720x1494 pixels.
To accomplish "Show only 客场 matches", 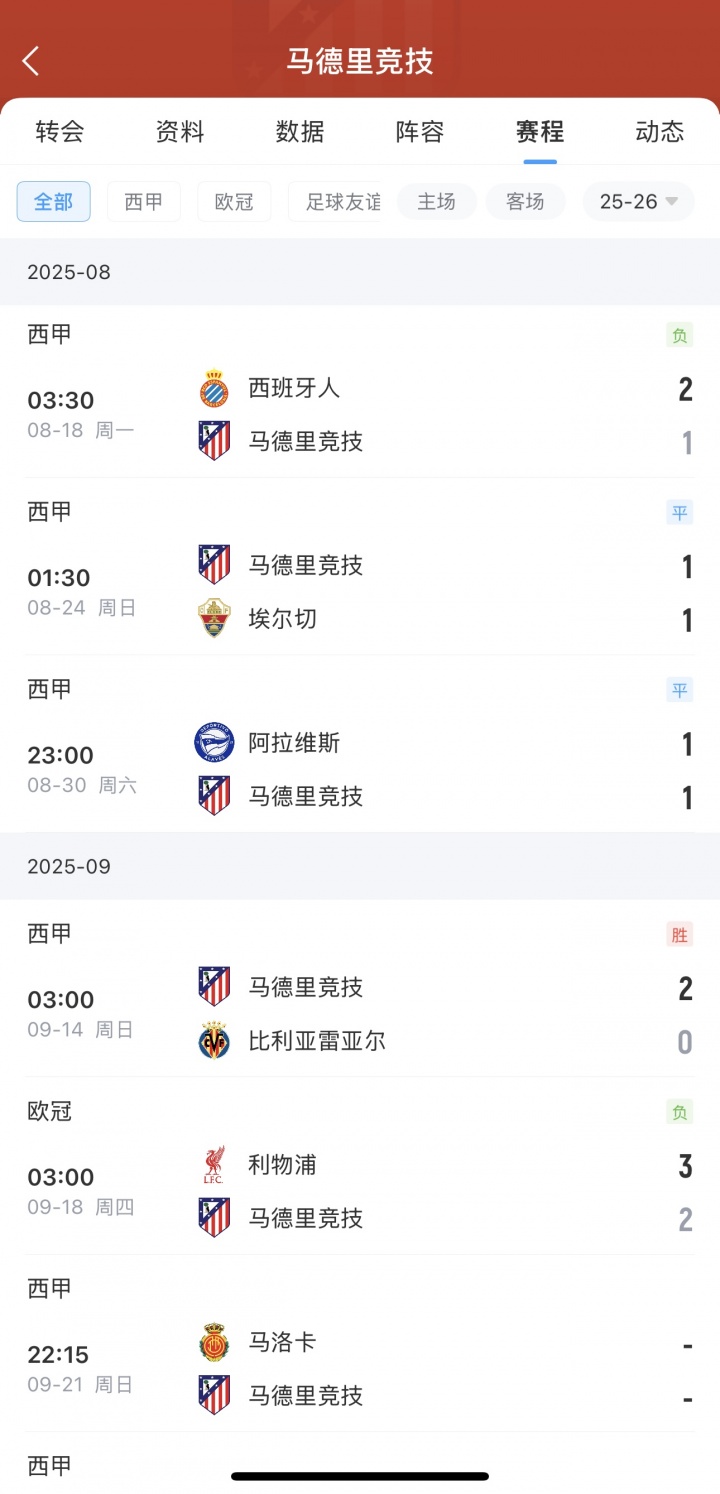I will tap(525, 202).
